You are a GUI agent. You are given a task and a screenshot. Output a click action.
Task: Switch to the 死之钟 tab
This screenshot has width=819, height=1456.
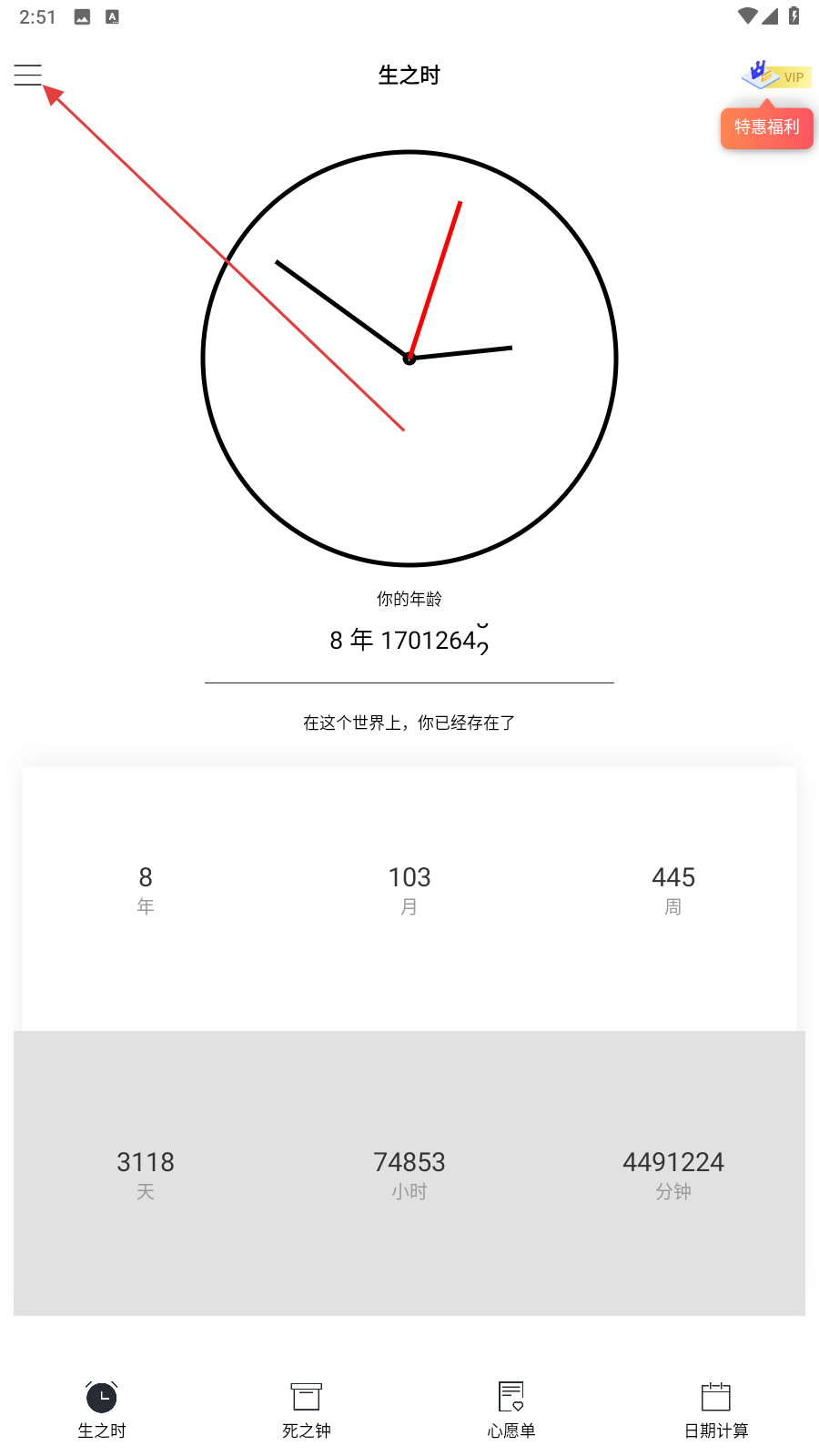[x=307, y=1410]
